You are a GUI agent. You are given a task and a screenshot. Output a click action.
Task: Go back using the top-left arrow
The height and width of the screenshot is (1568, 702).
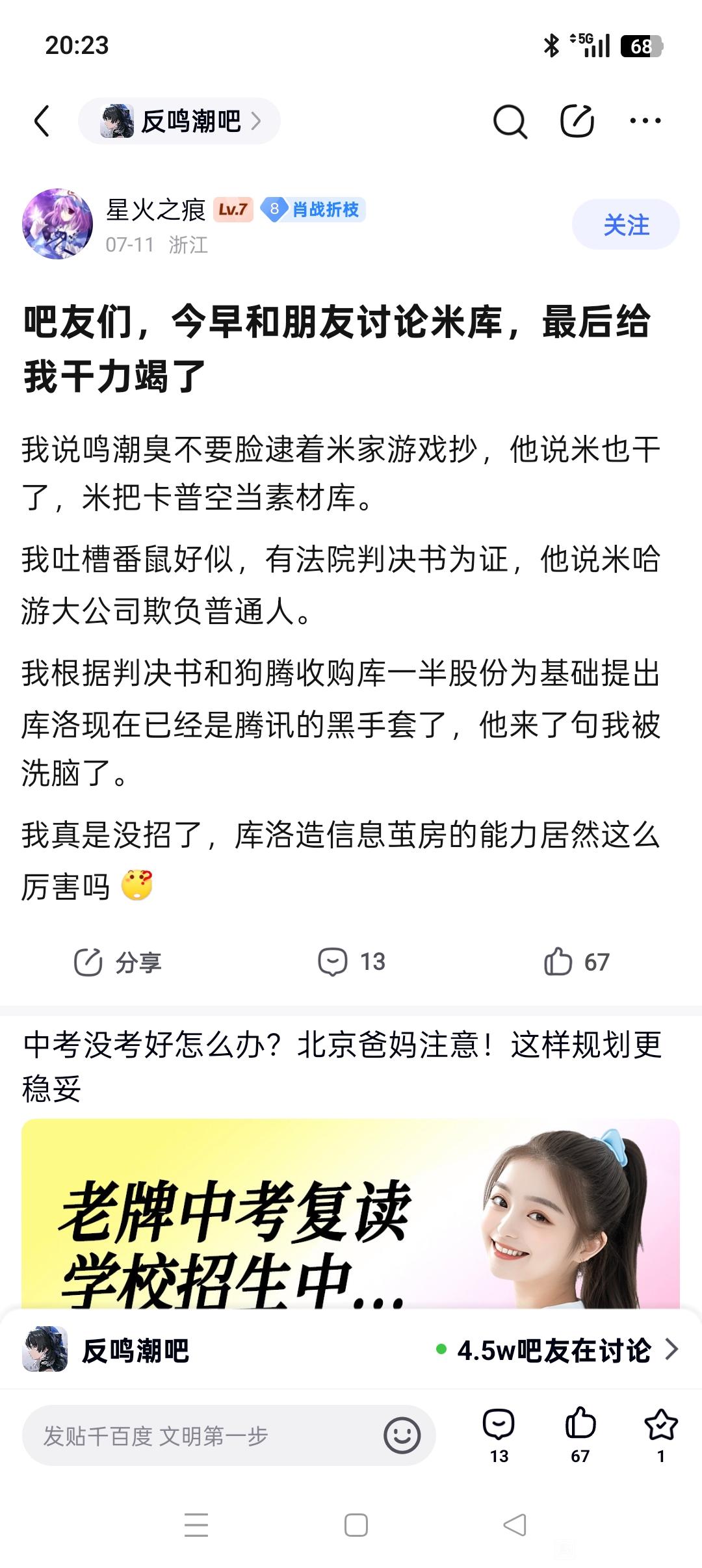tap(42, 122)
